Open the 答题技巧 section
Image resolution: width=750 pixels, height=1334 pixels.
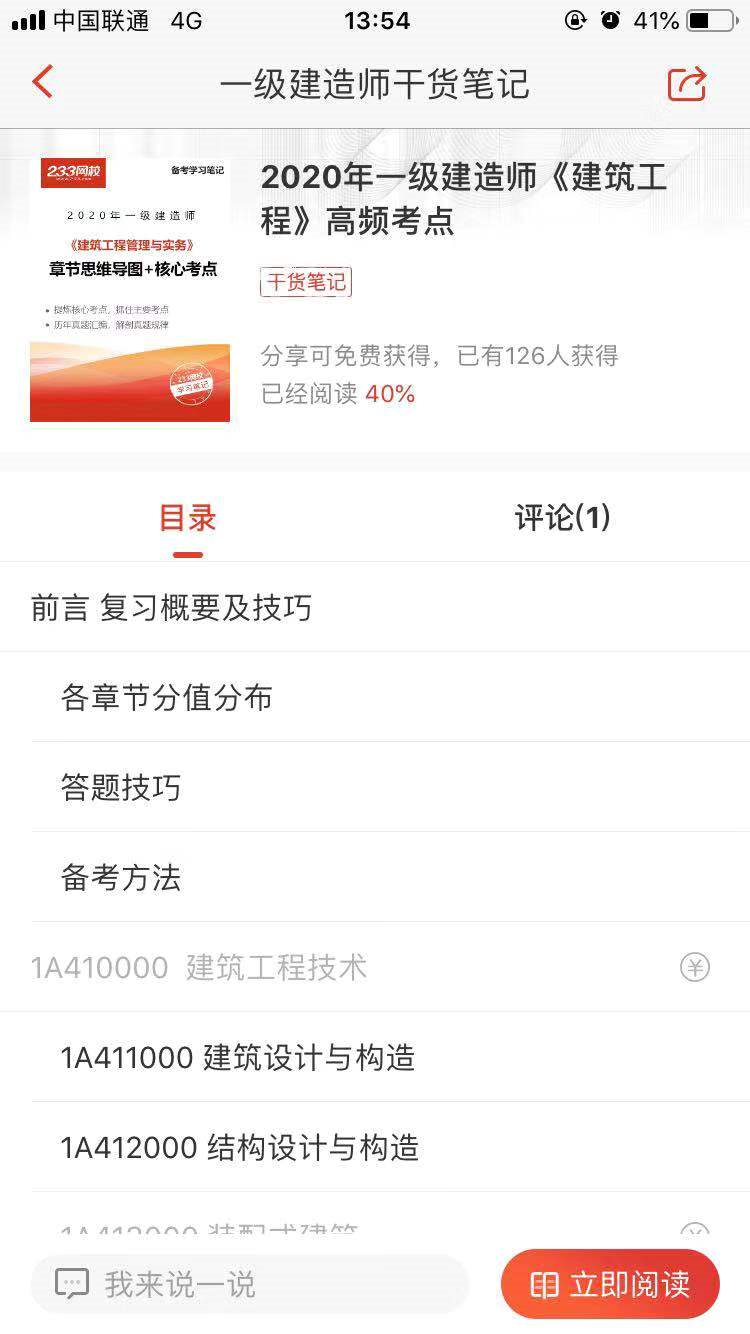(x=121, y=788)
